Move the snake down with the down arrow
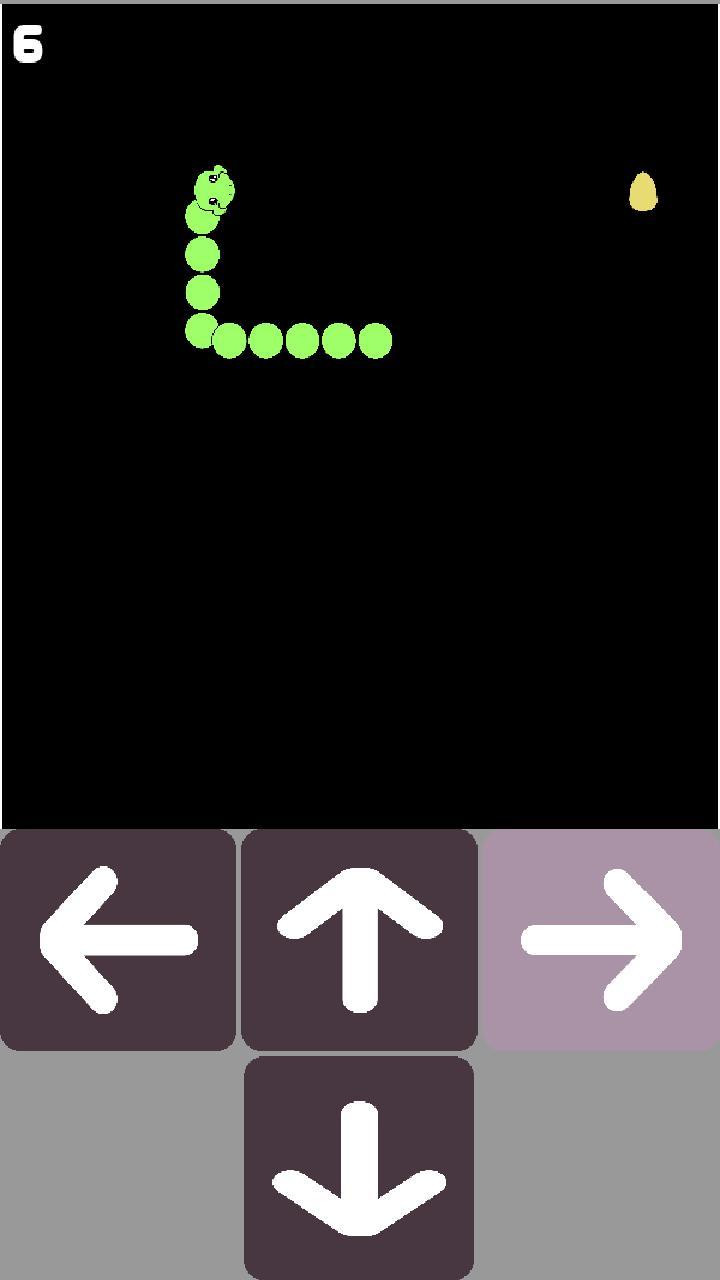The image size is (720, 1280). pyautogui.click(x=359, y=1167)
